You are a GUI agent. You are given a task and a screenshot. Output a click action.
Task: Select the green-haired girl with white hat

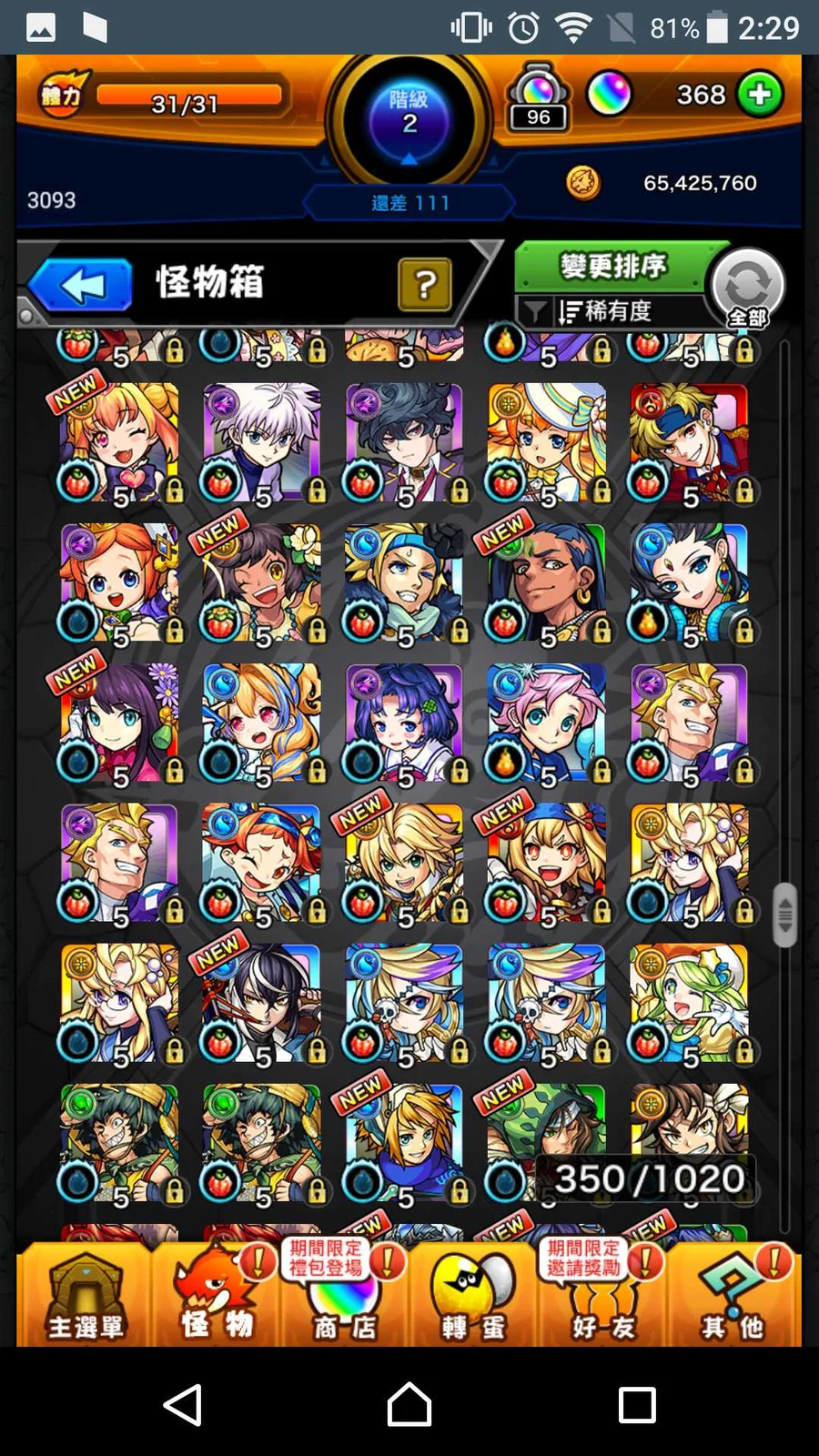(690, 1004)
